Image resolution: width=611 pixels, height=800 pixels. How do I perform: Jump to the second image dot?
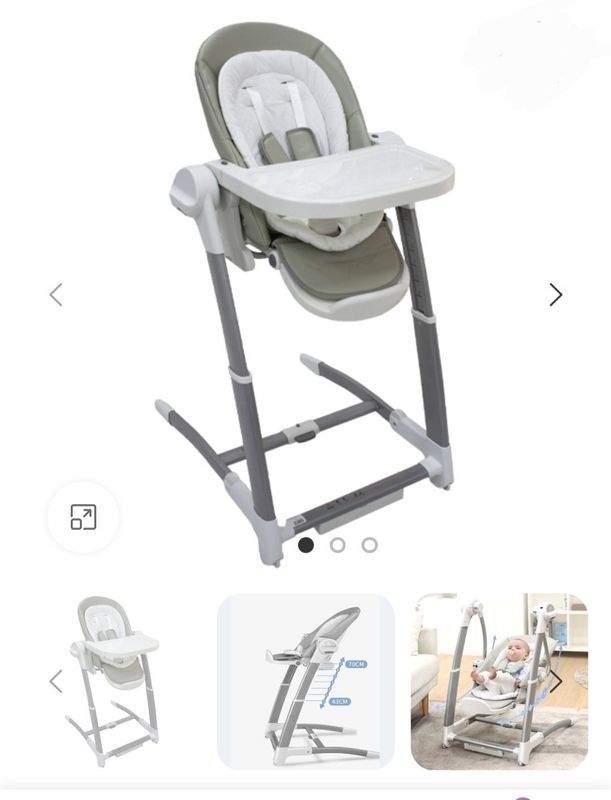coord(338,545)
